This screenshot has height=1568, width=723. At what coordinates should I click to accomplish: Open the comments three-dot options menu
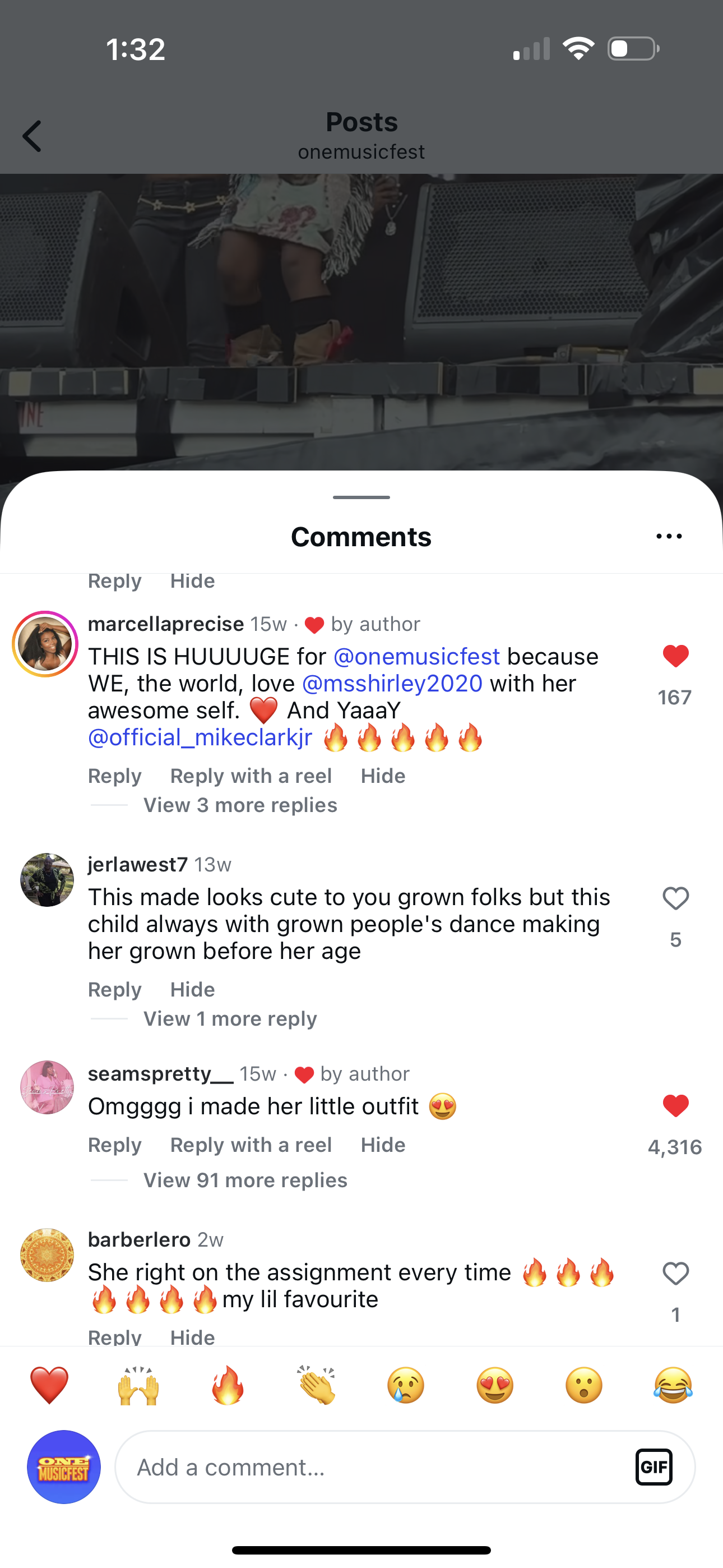669,536
